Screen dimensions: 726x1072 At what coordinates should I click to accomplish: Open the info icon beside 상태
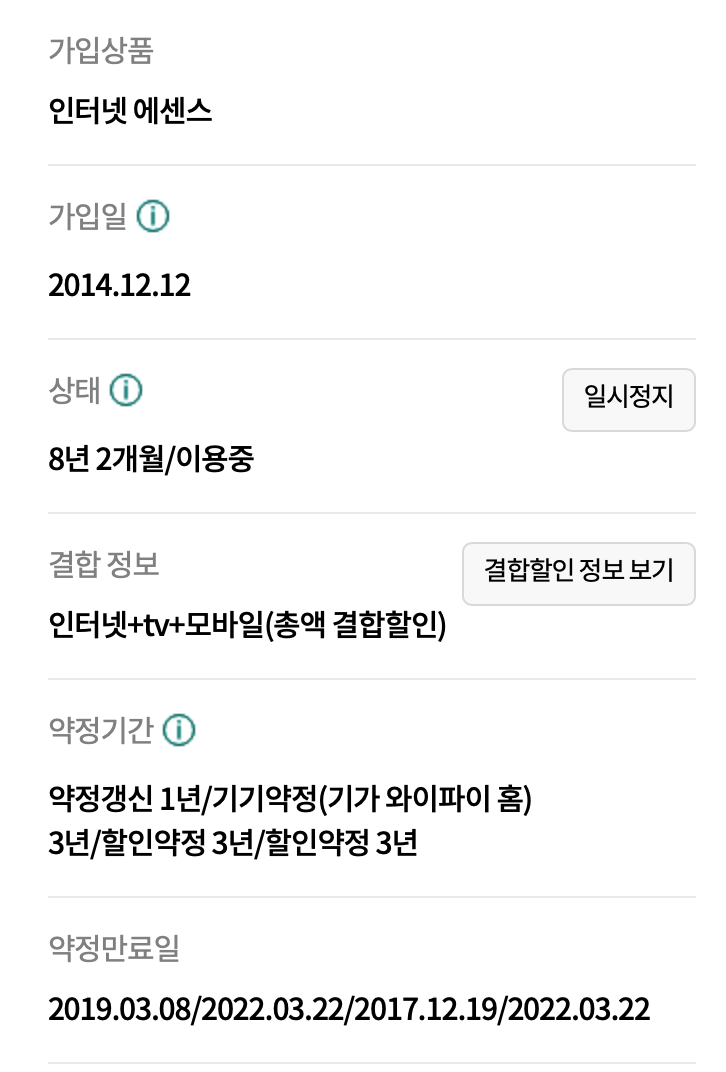click(126, 391)
